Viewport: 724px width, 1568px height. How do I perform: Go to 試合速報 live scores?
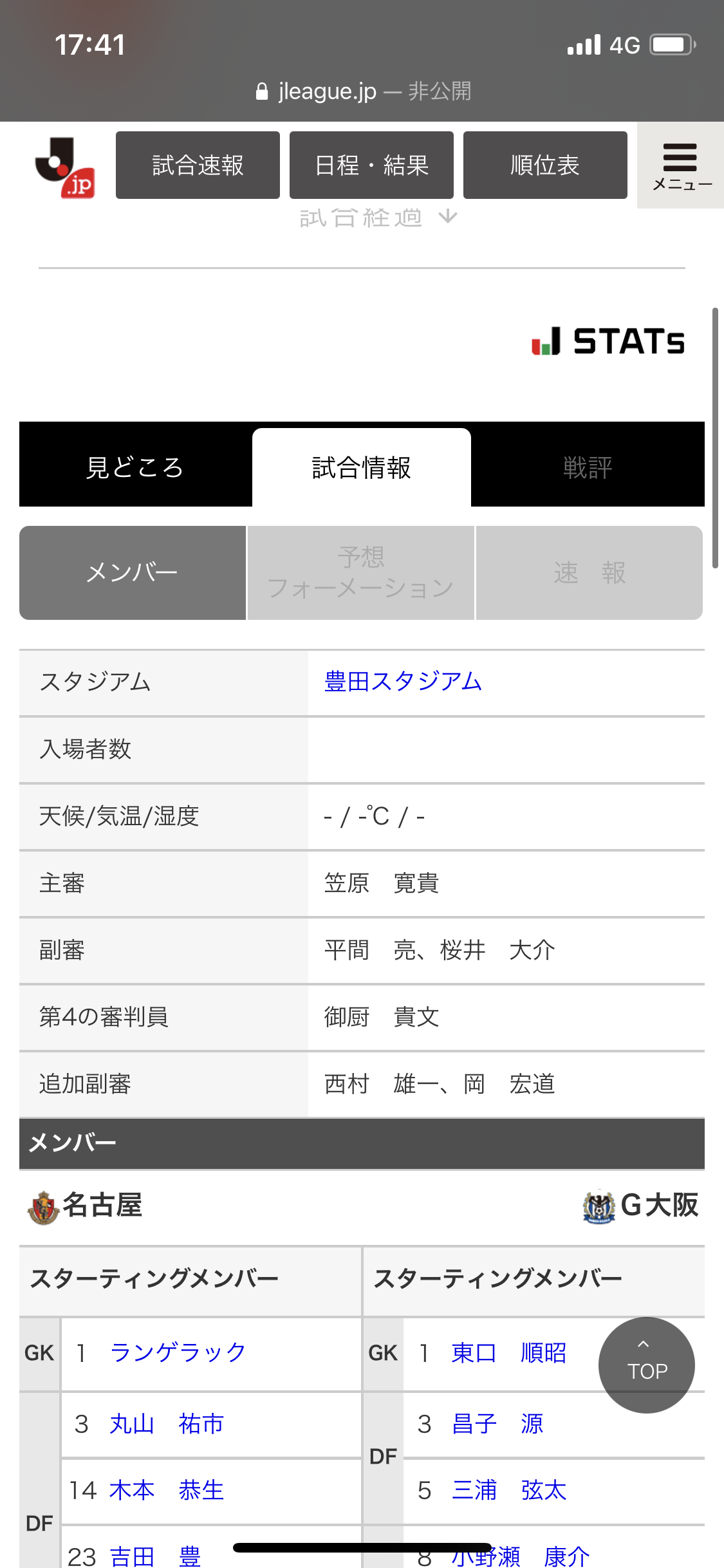pos(198,165)
